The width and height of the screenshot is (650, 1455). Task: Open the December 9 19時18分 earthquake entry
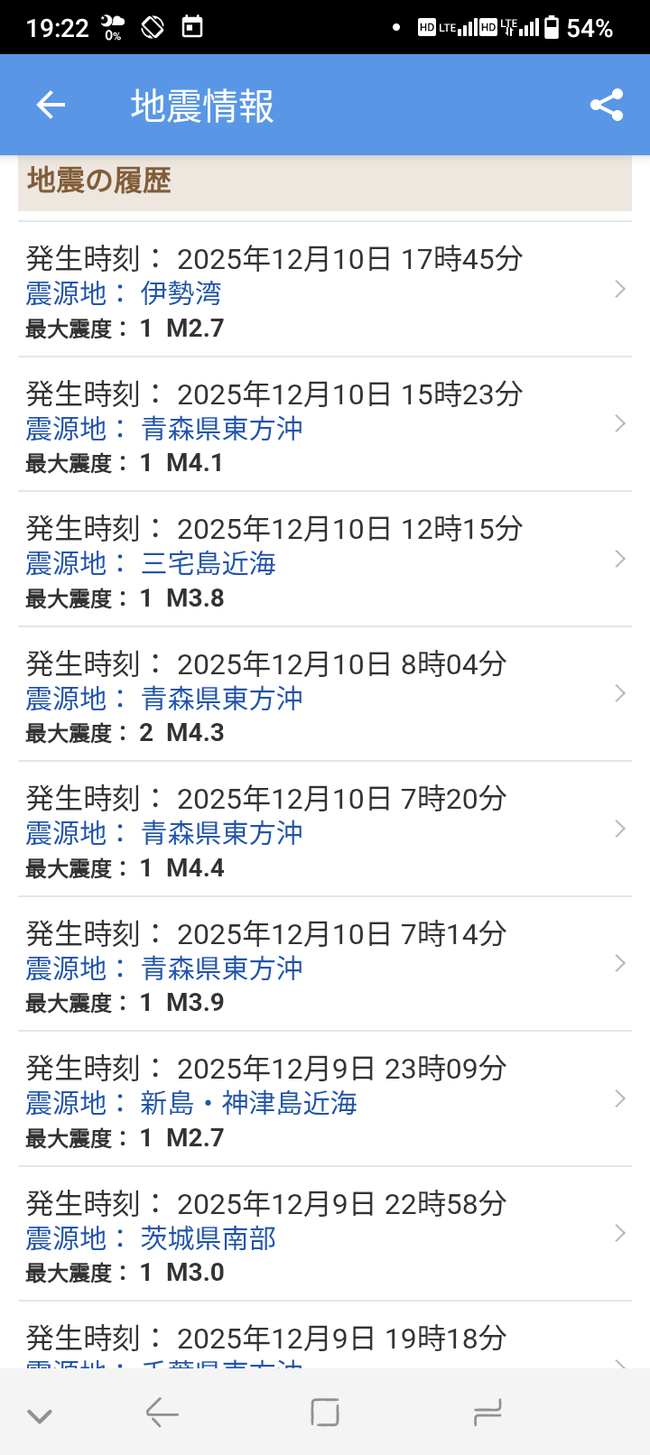click(324, 1345)
